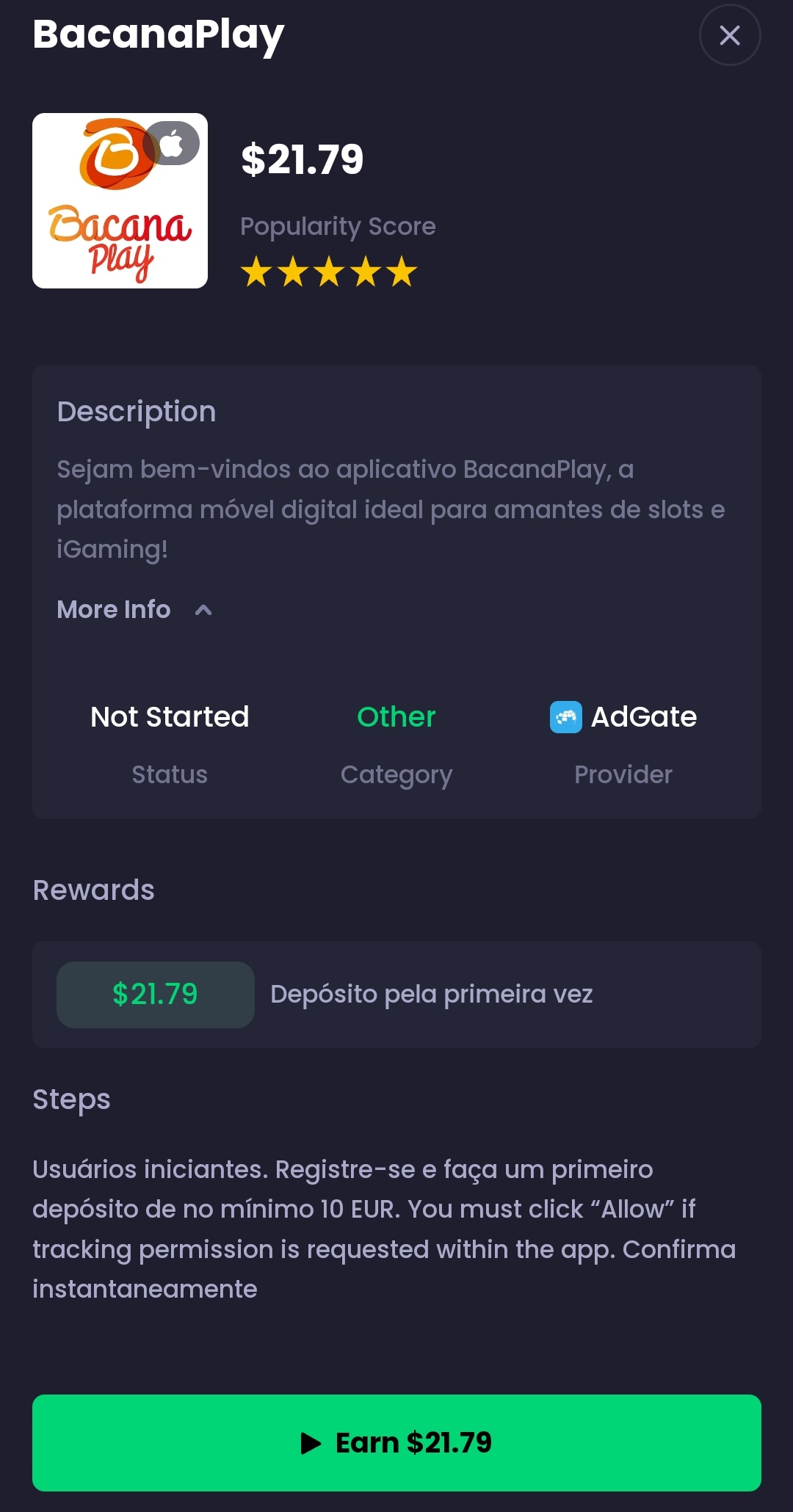
Task: Close the BacanaPlay offer details
Action: point(729,35)
